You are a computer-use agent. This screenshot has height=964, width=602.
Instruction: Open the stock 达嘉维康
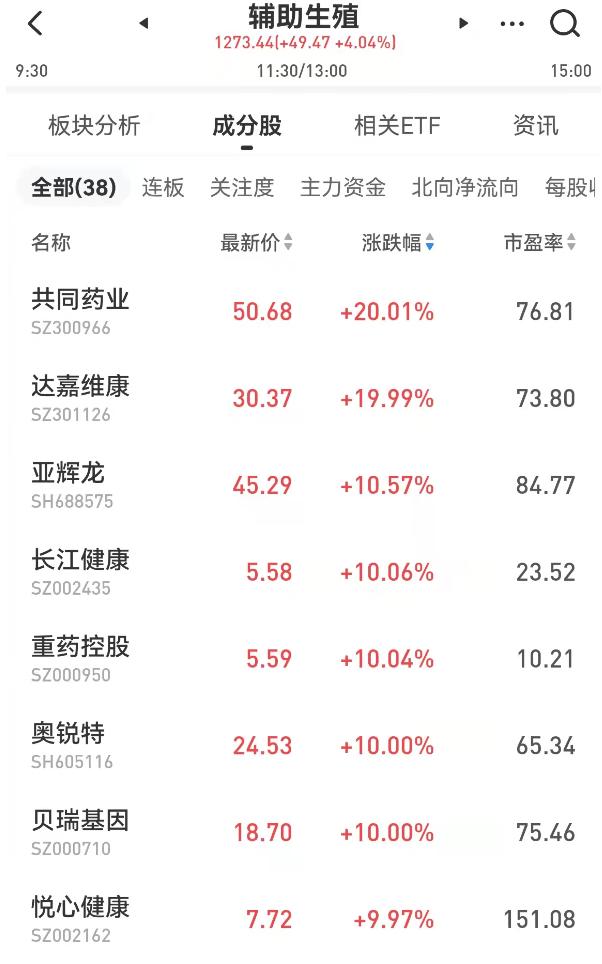[x=81, y=398]
